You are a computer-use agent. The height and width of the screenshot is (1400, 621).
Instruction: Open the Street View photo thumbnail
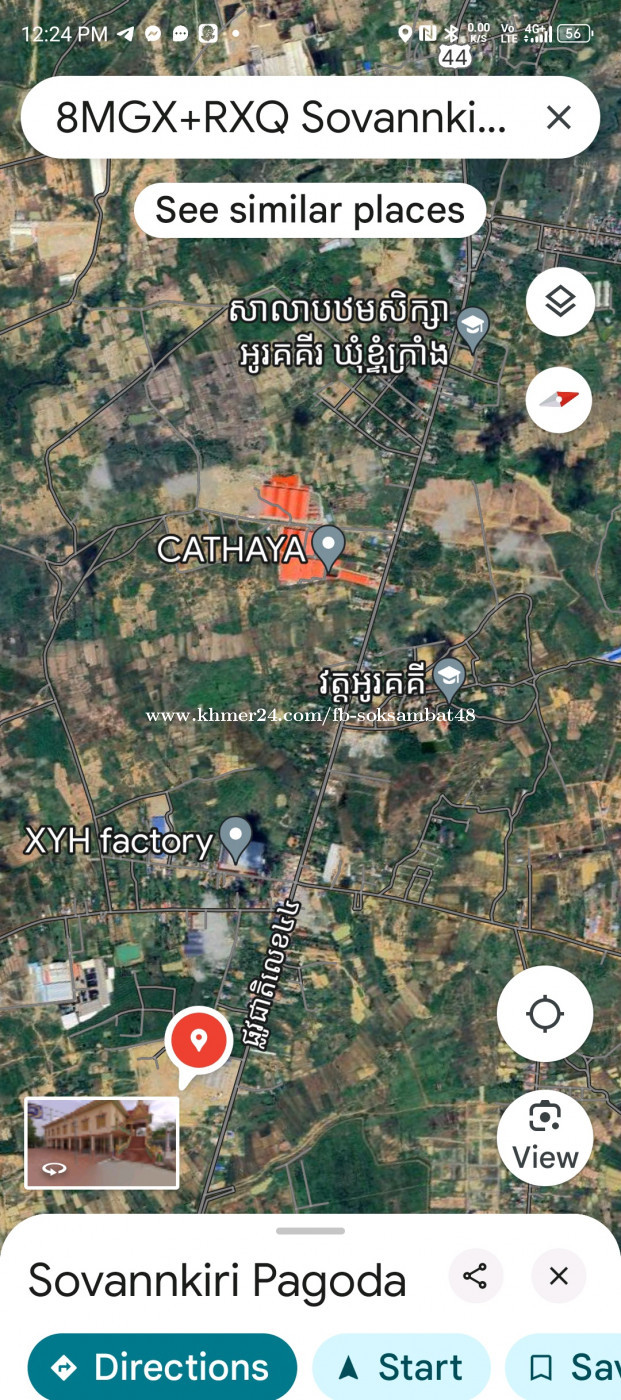(x=102, y=1142)
